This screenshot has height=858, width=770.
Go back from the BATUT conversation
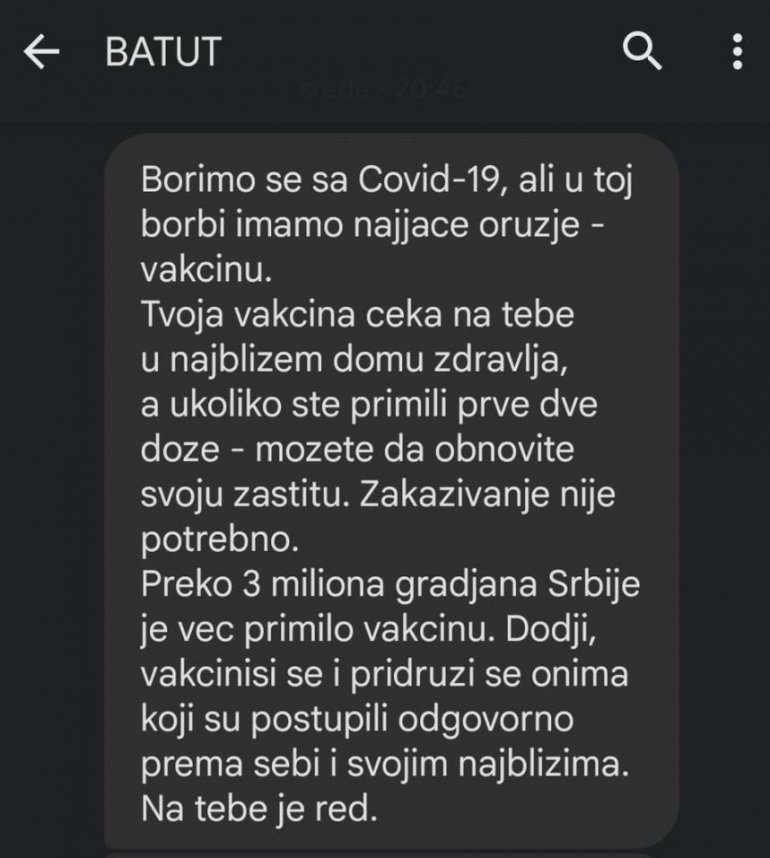click(x=42, y=52)
